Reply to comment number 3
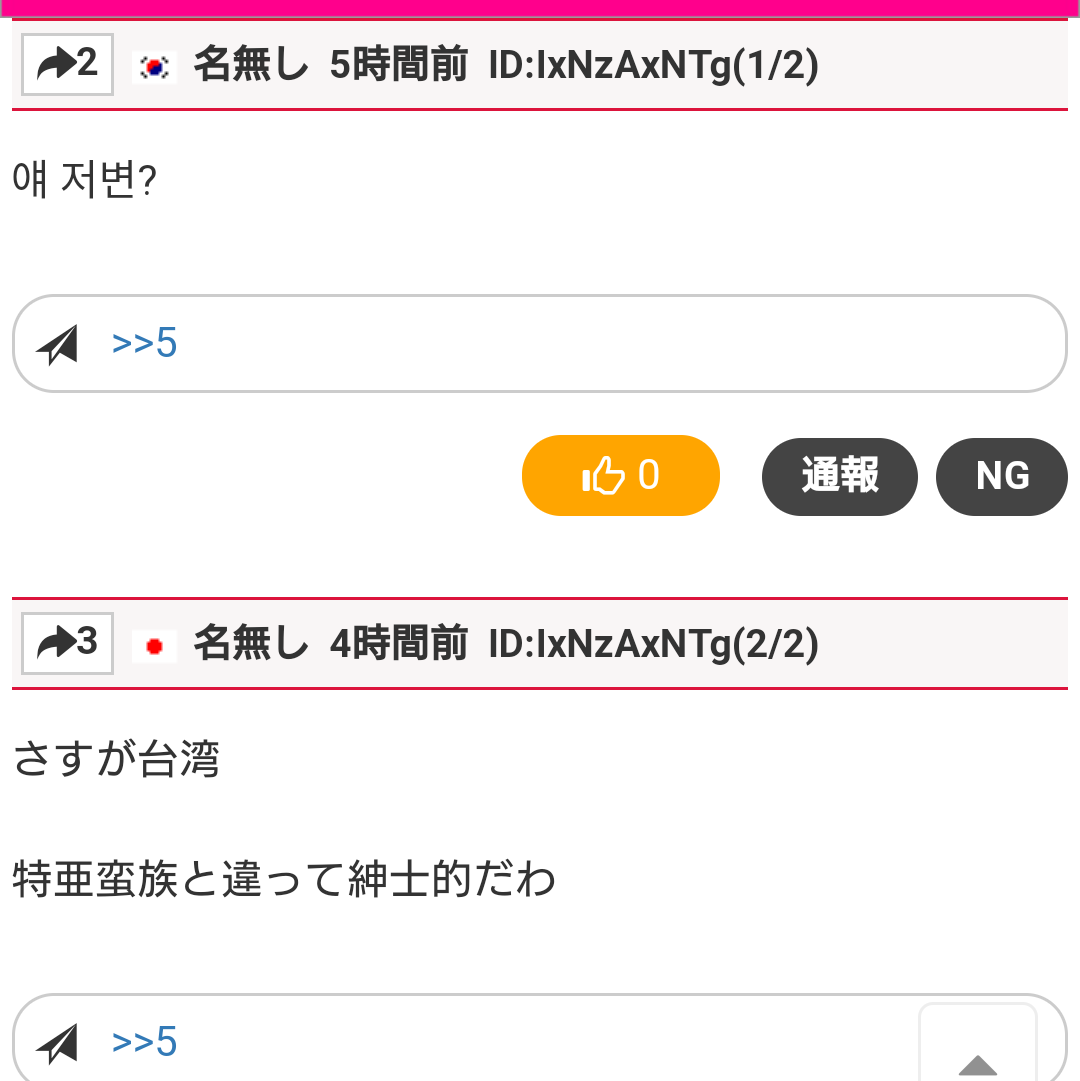Image resolution: width=1080 pixels, height=1081 pixels. [67, 643]
